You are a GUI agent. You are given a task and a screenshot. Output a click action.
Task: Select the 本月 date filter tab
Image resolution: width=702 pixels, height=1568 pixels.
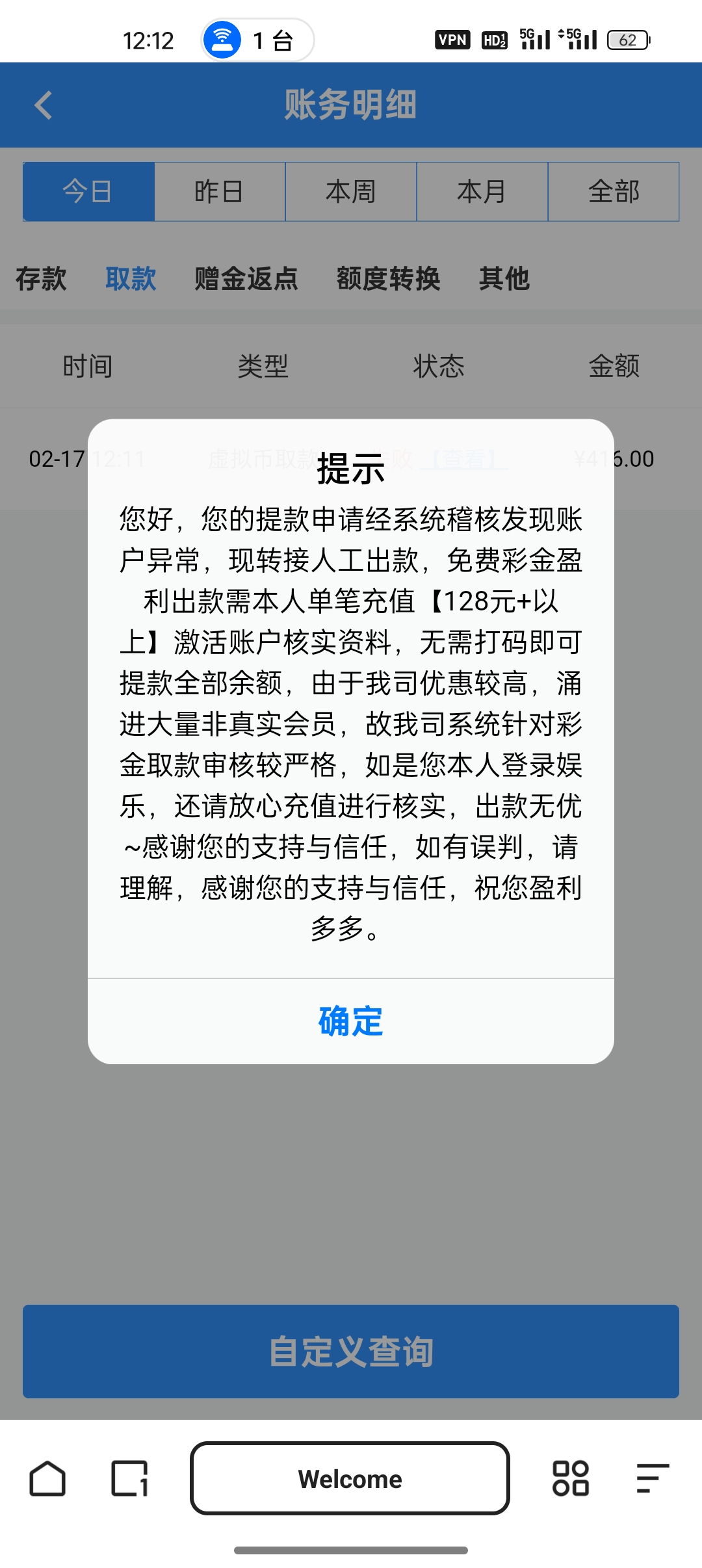pyautogui.click(x=482, y=190)
